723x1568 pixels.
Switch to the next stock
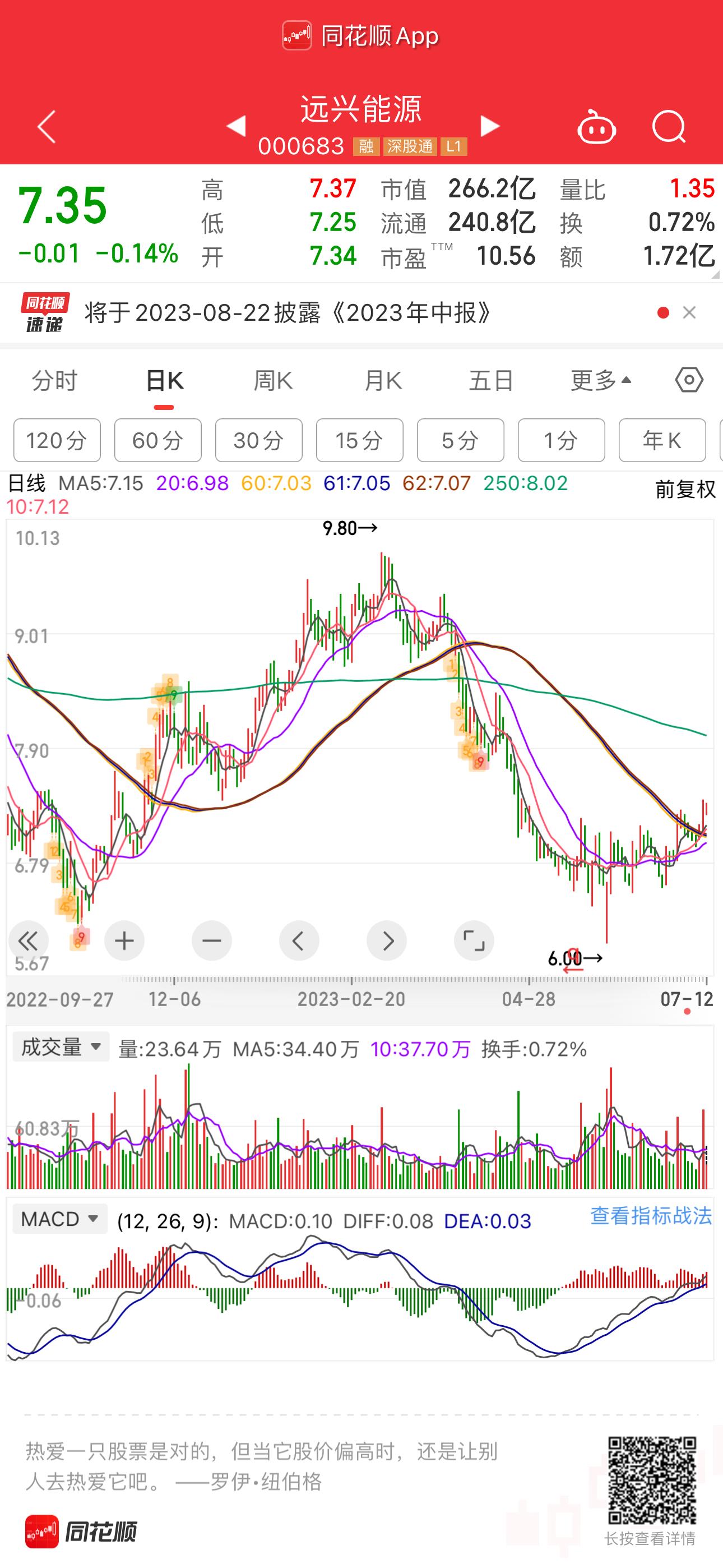pyautogui.click(x=490, y=126)
